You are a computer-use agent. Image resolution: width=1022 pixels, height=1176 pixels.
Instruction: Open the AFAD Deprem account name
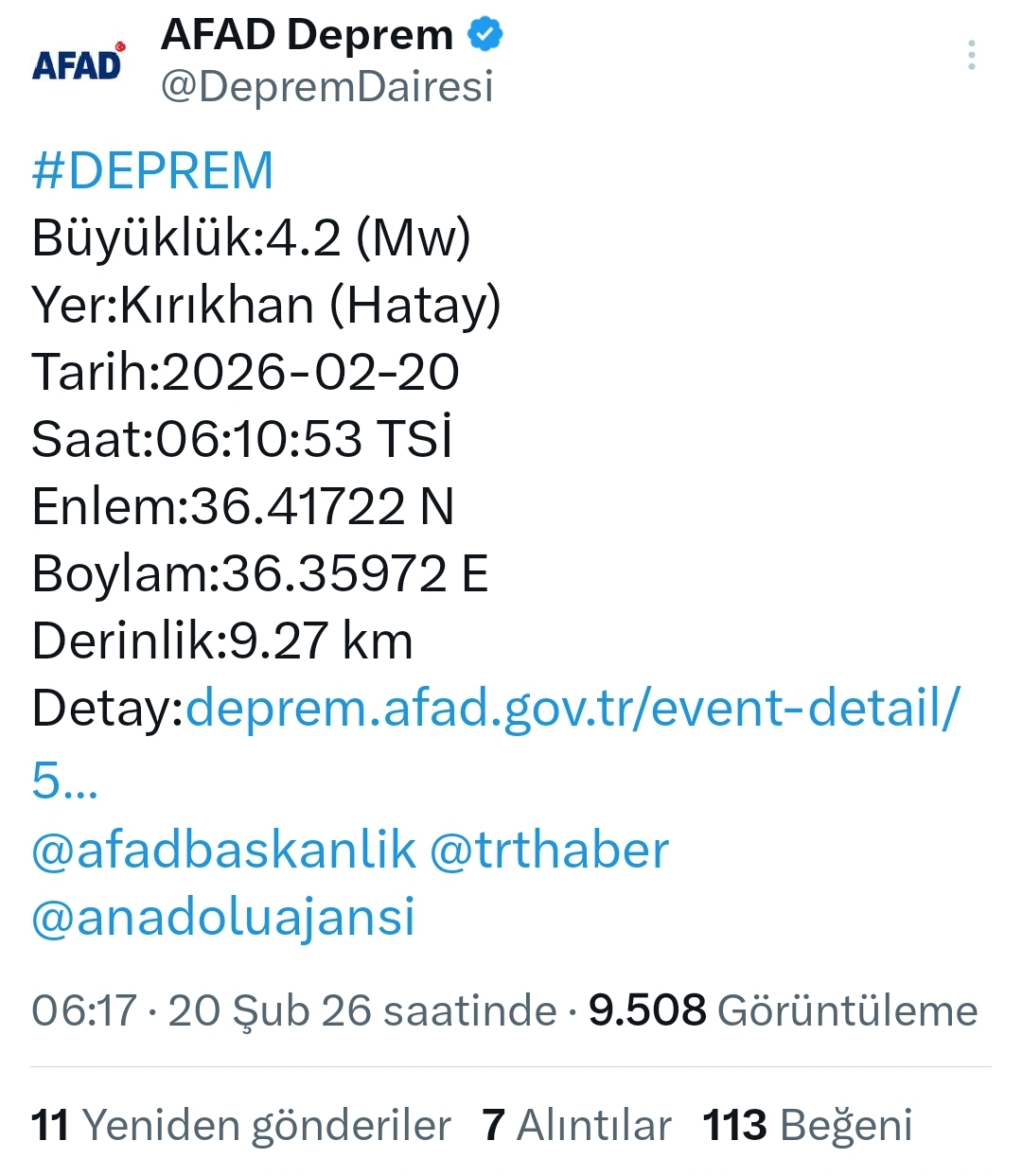308,36
